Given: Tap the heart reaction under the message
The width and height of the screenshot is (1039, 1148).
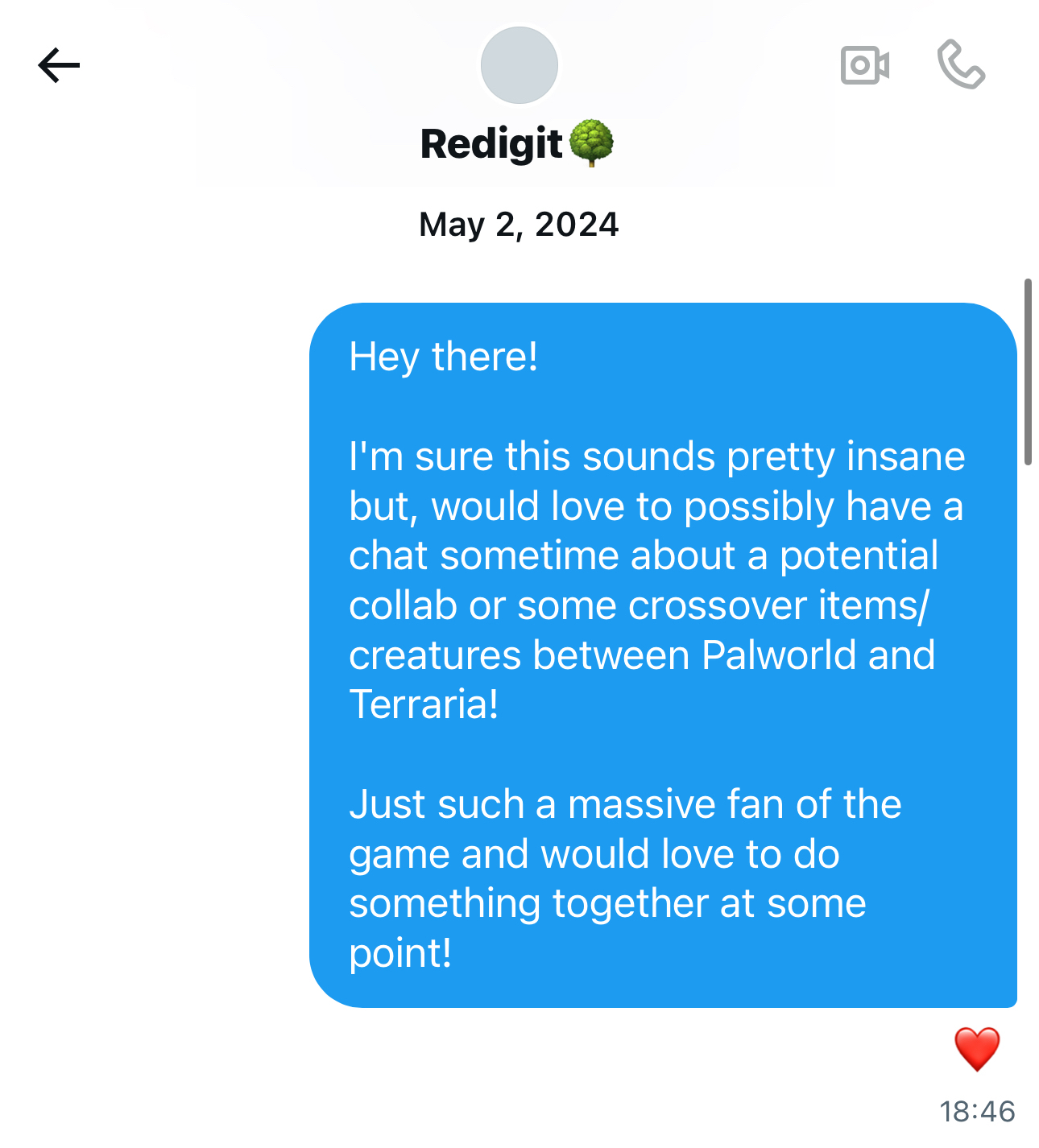Looking at the screenshot, I should (977, 1049).
